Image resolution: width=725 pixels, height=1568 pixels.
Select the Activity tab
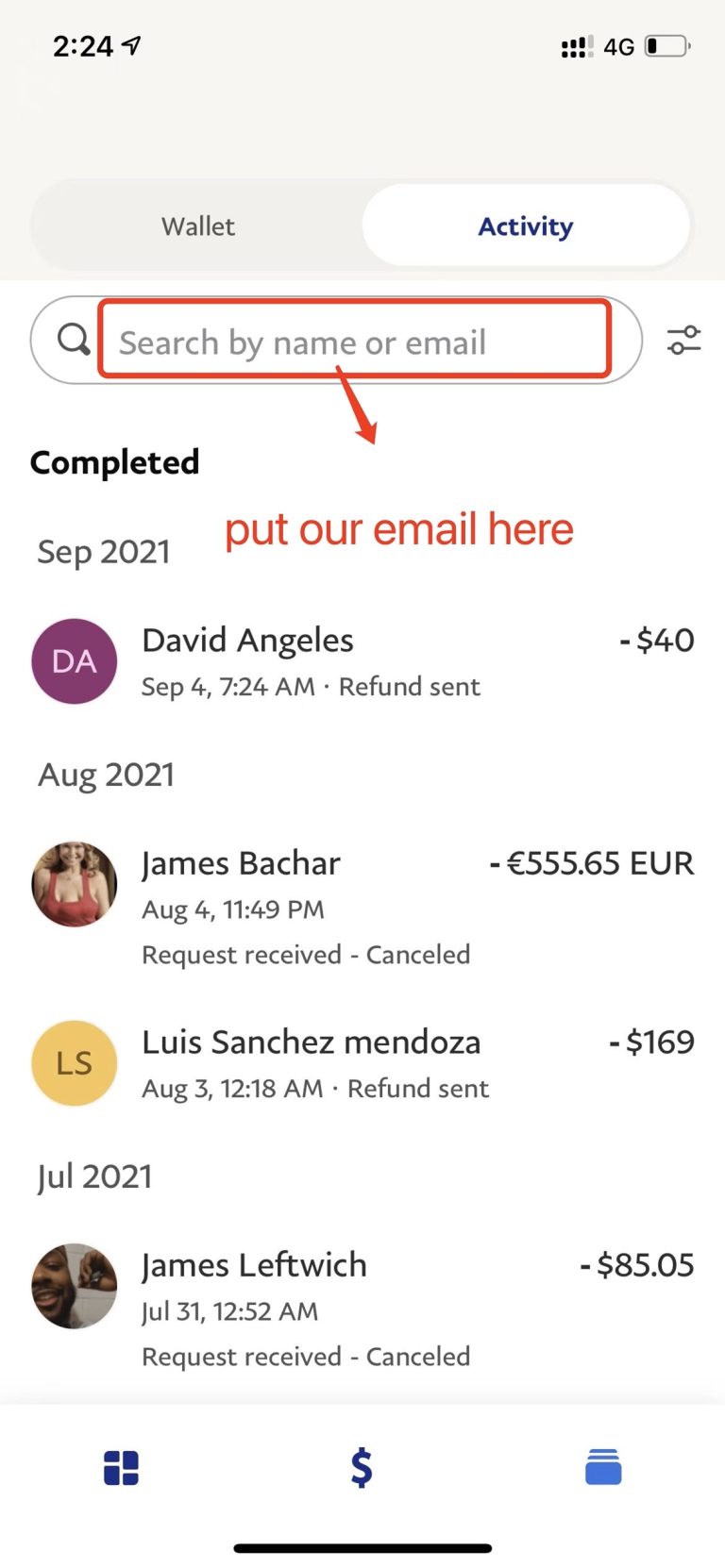(x=525, y=226)
